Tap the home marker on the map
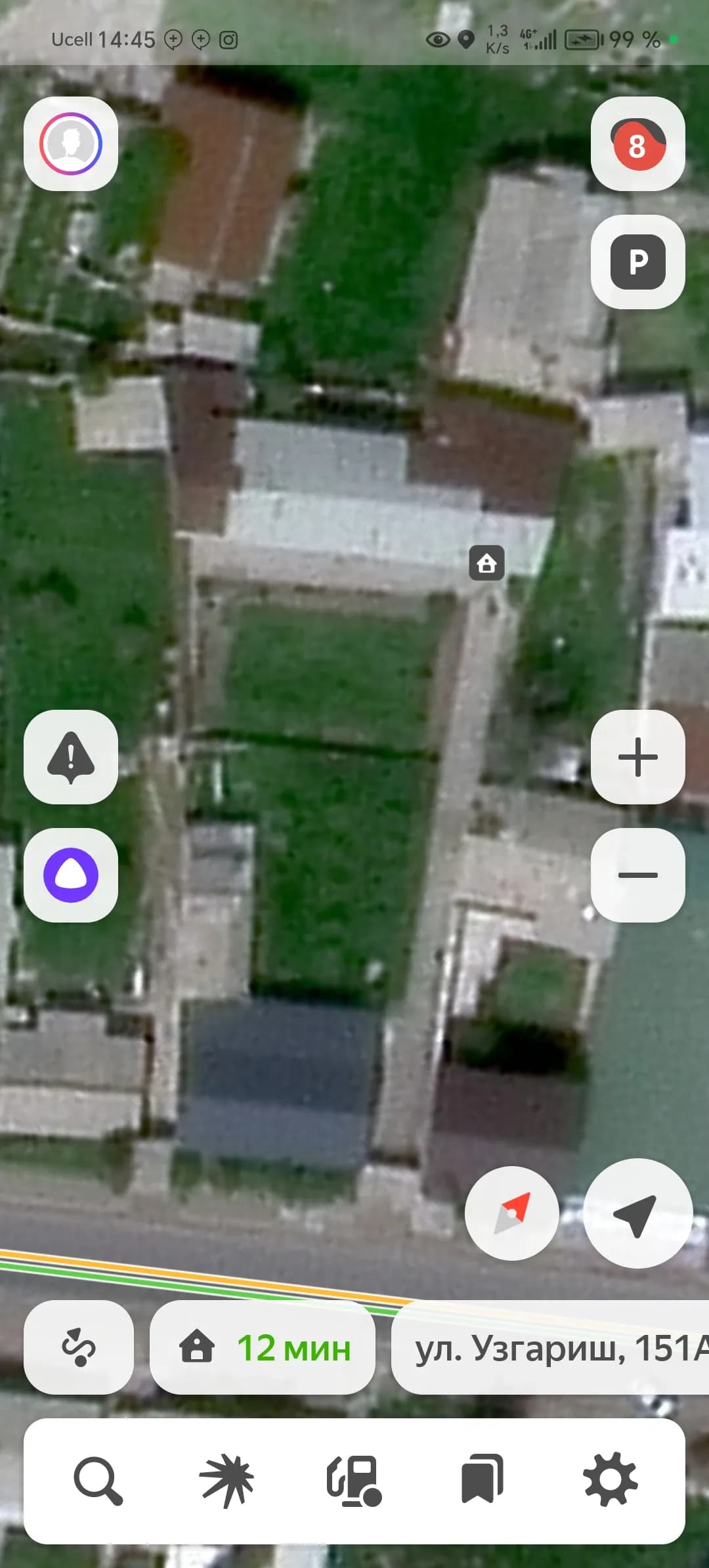 (487, 563)
